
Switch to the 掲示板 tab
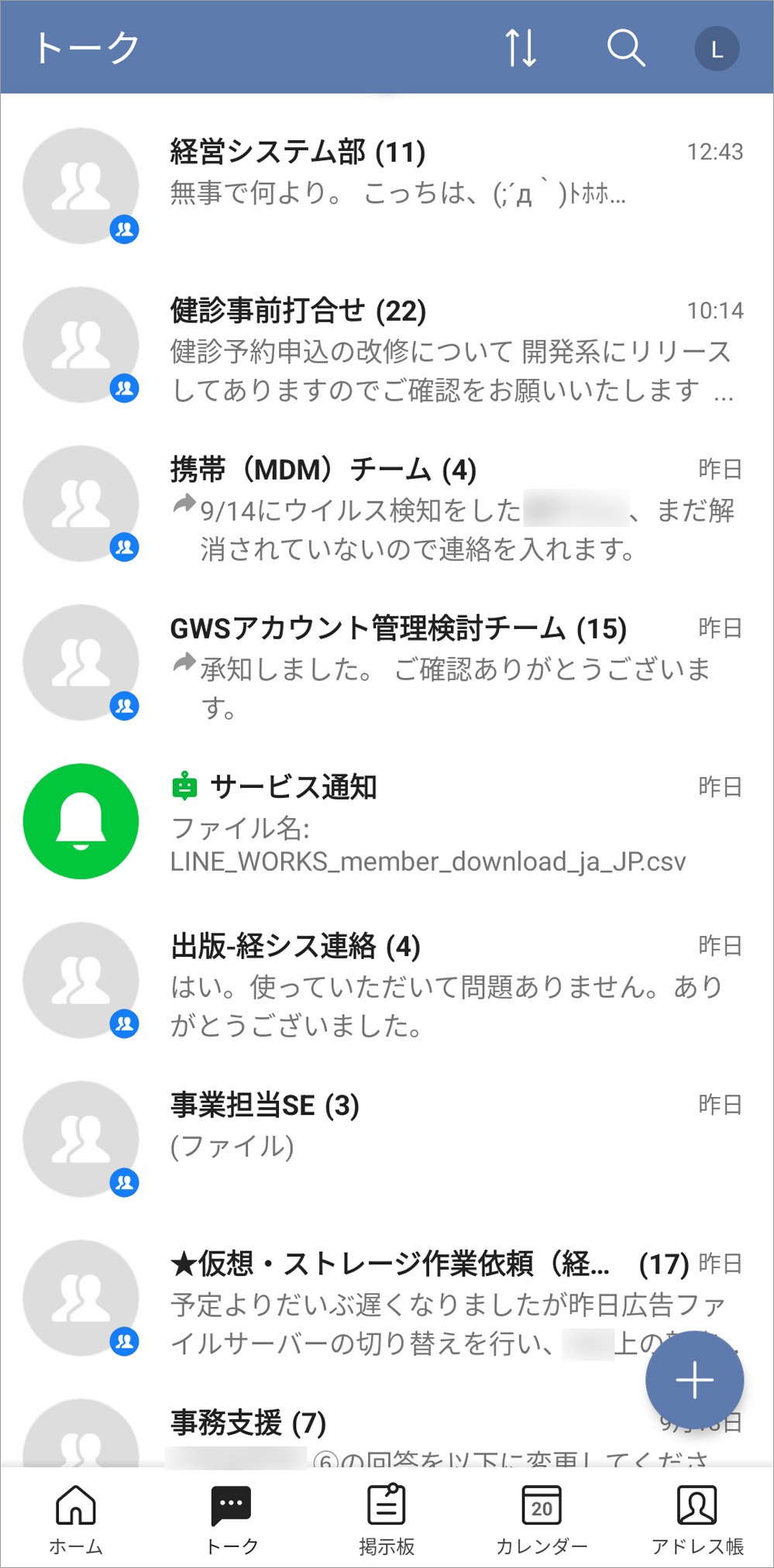(387, 1518)
